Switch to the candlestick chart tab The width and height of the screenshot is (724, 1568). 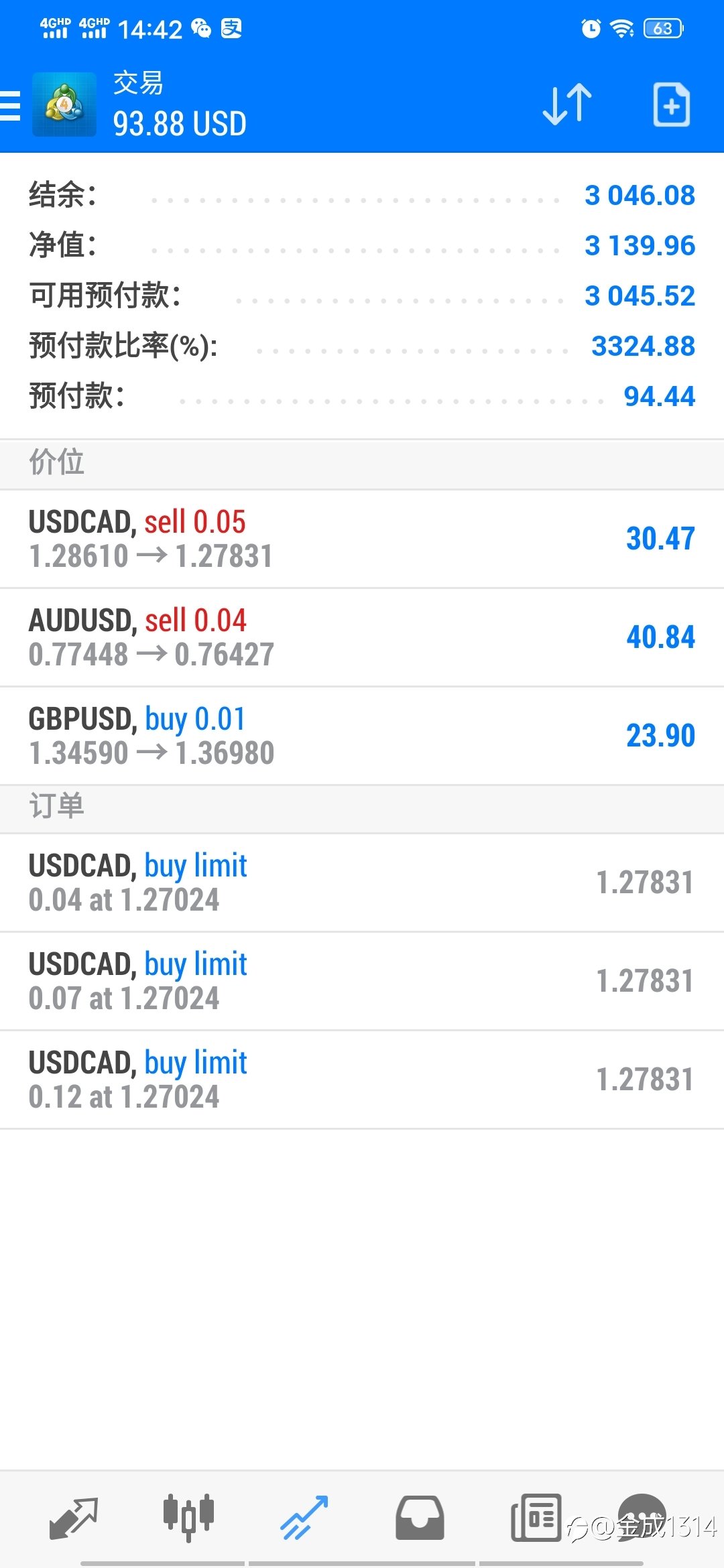(188, 1518)
